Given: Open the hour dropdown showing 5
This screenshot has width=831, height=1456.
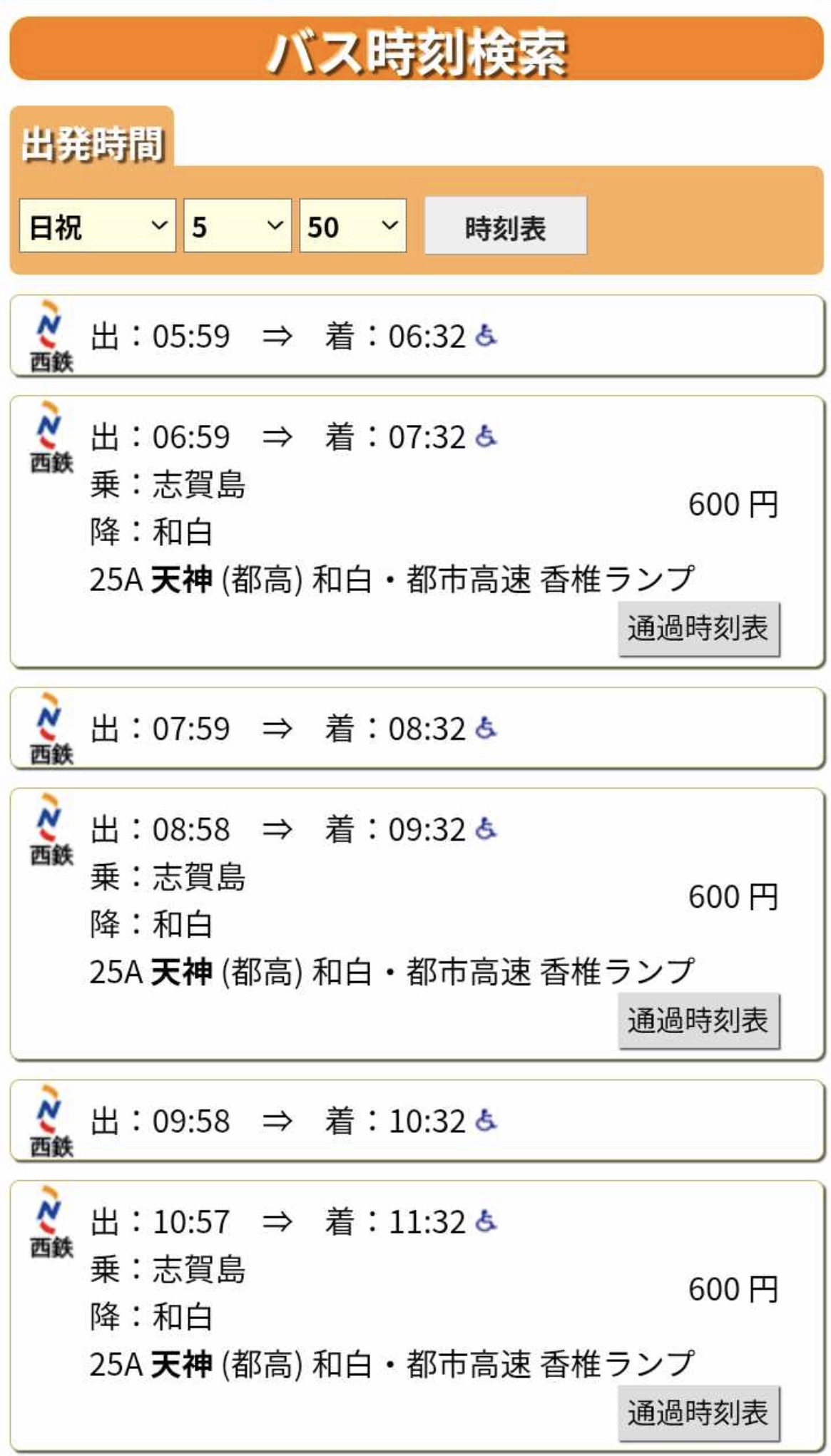Looking at the screenshot, I should pos(237,226).
